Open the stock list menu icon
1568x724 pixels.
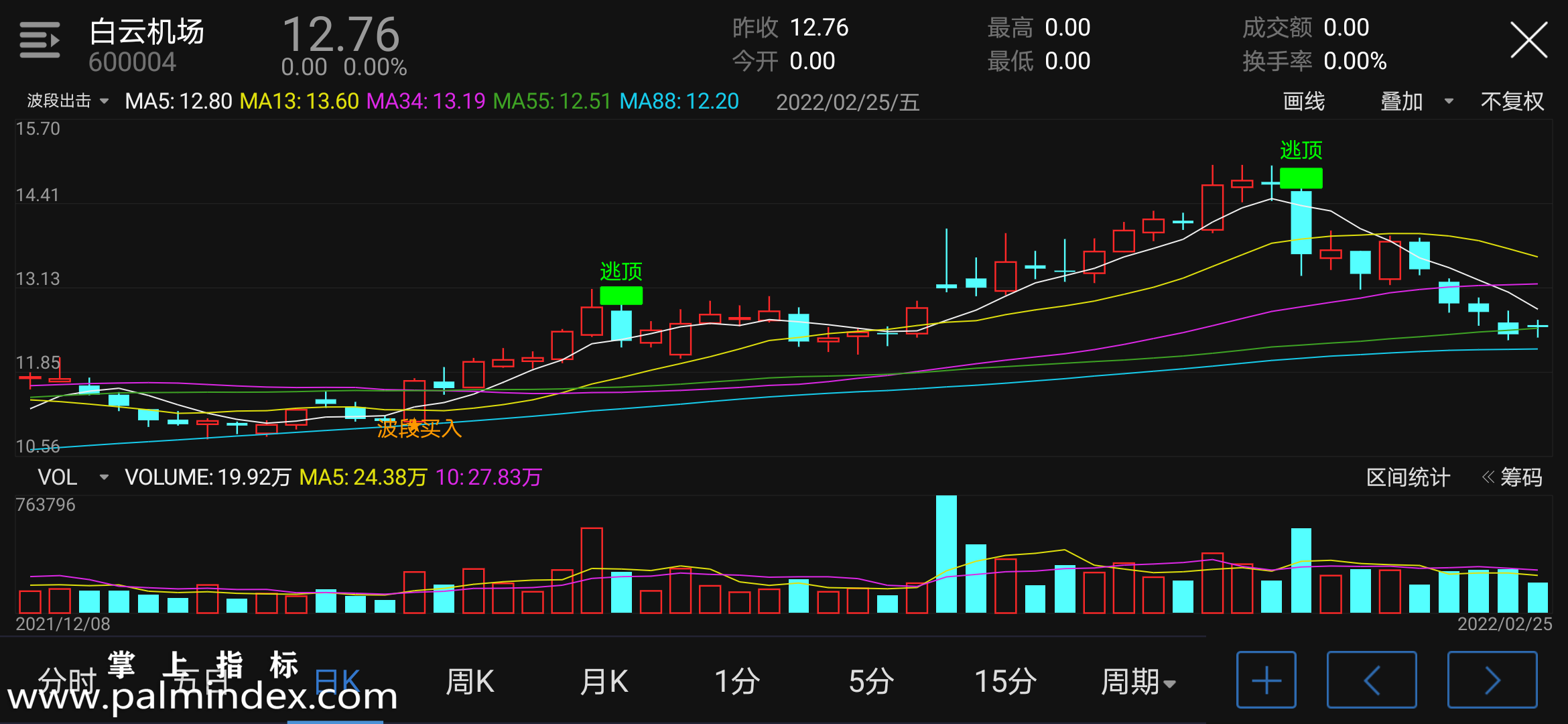pos(40,40)
